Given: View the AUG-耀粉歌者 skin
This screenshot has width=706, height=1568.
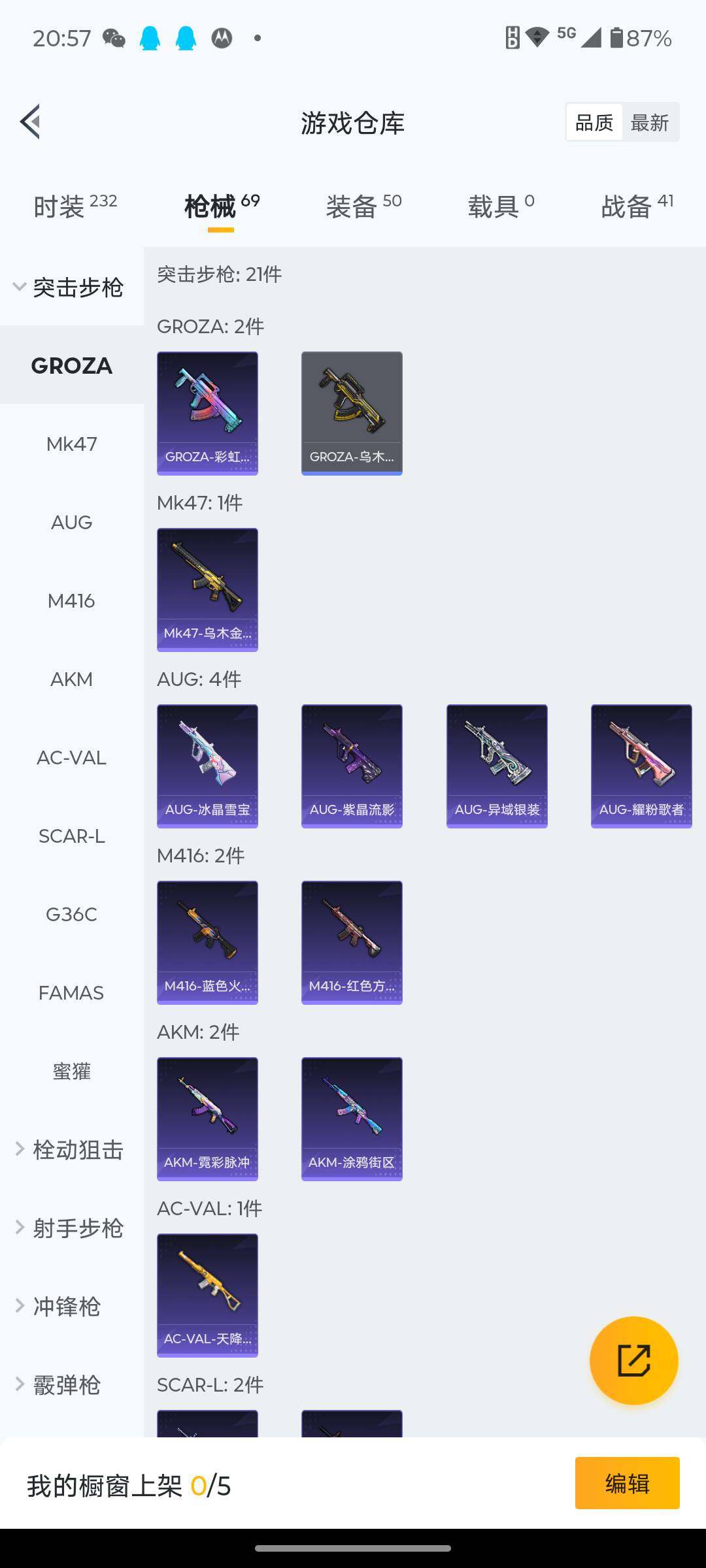Looking at the screenshot, I should 641,766.
